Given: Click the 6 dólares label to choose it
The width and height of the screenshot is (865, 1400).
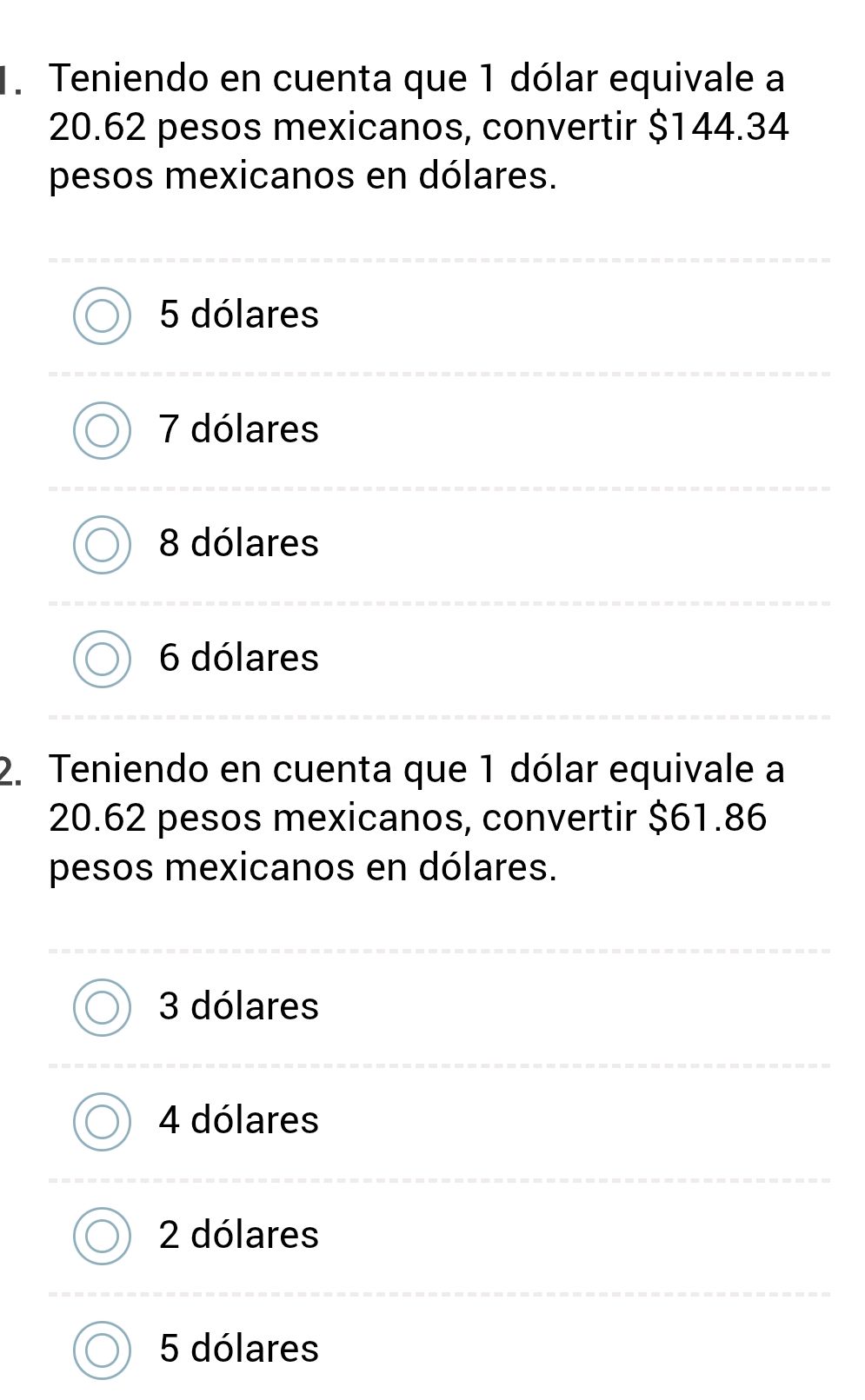Looking at the screenshot, I should 238,659.
